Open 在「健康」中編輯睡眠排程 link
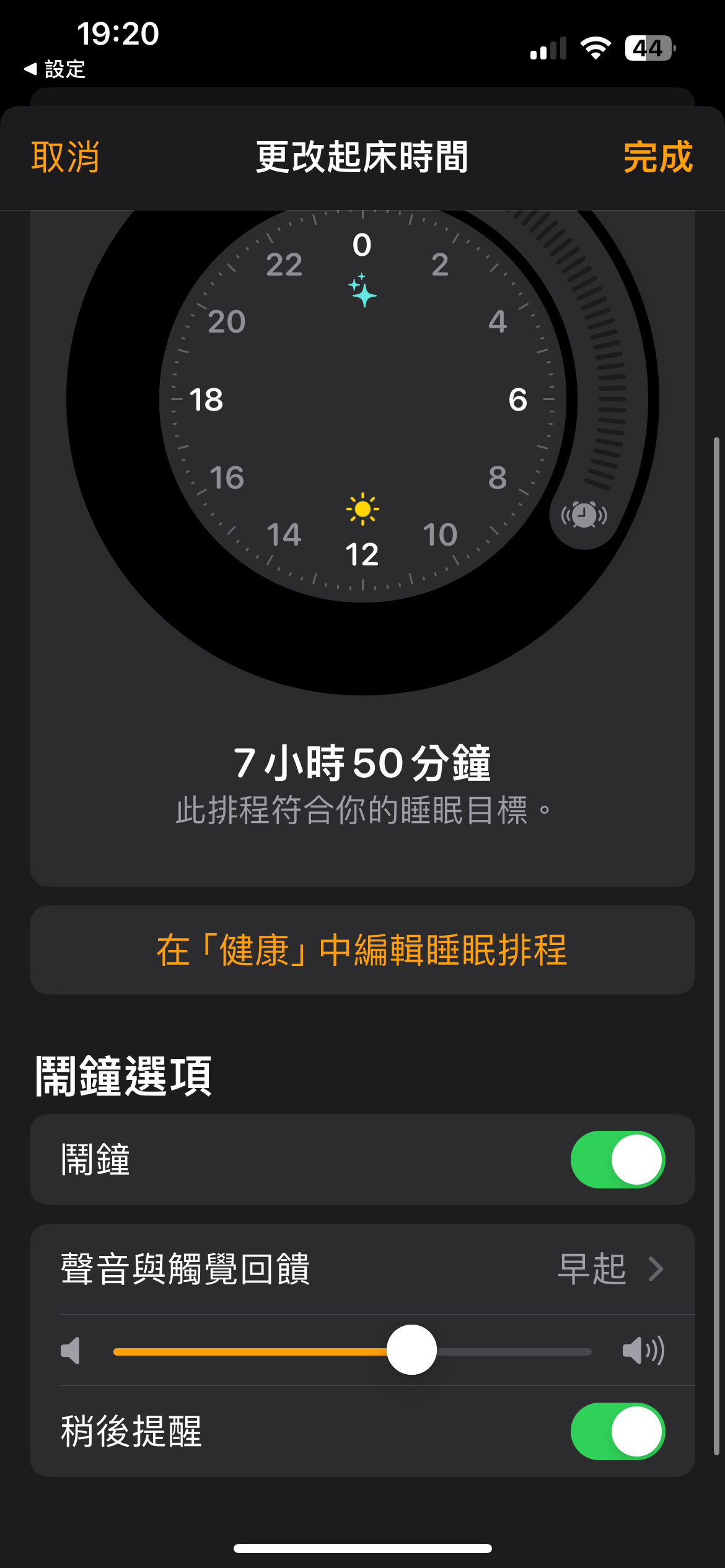The image size is (725, 1568). click(362, 951)
